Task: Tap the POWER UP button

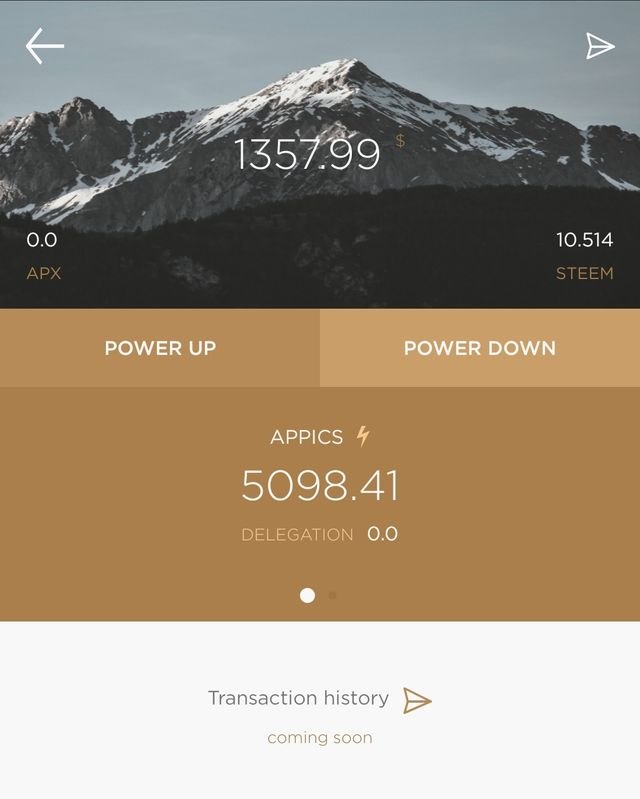Action: click(x=160, y=348)
